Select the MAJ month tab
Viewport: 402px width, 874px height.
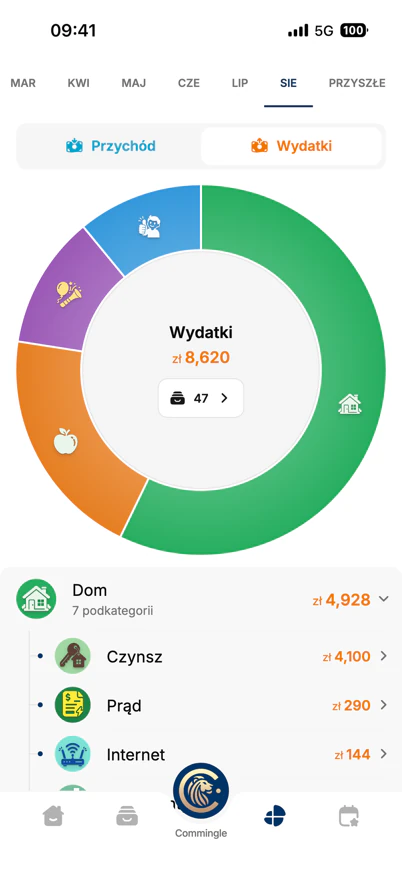pos(134,84)
